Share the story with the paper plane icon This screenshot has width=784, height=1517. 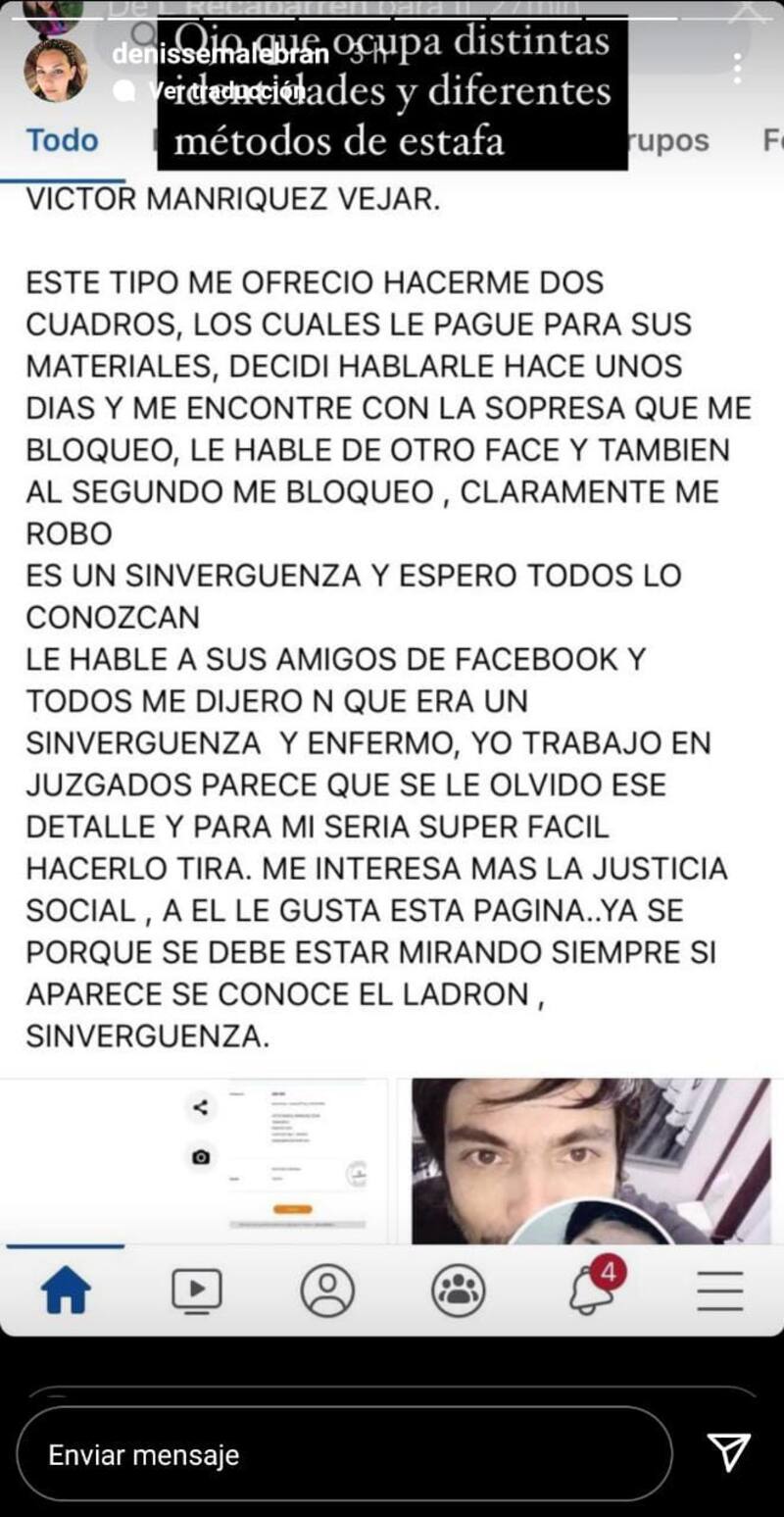coord(728,1452)
